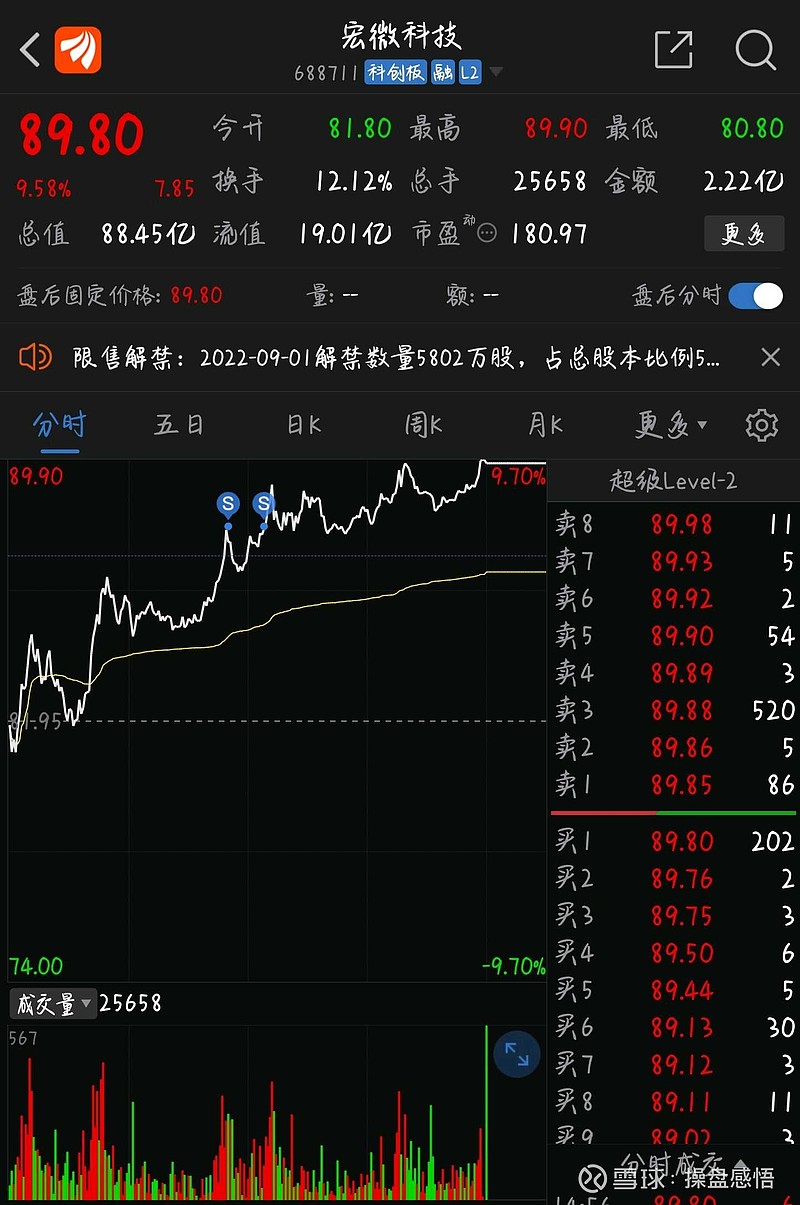Switch to the 五日 tab
The height and width of the screenshot is (1205, 800).
[180, 425]
